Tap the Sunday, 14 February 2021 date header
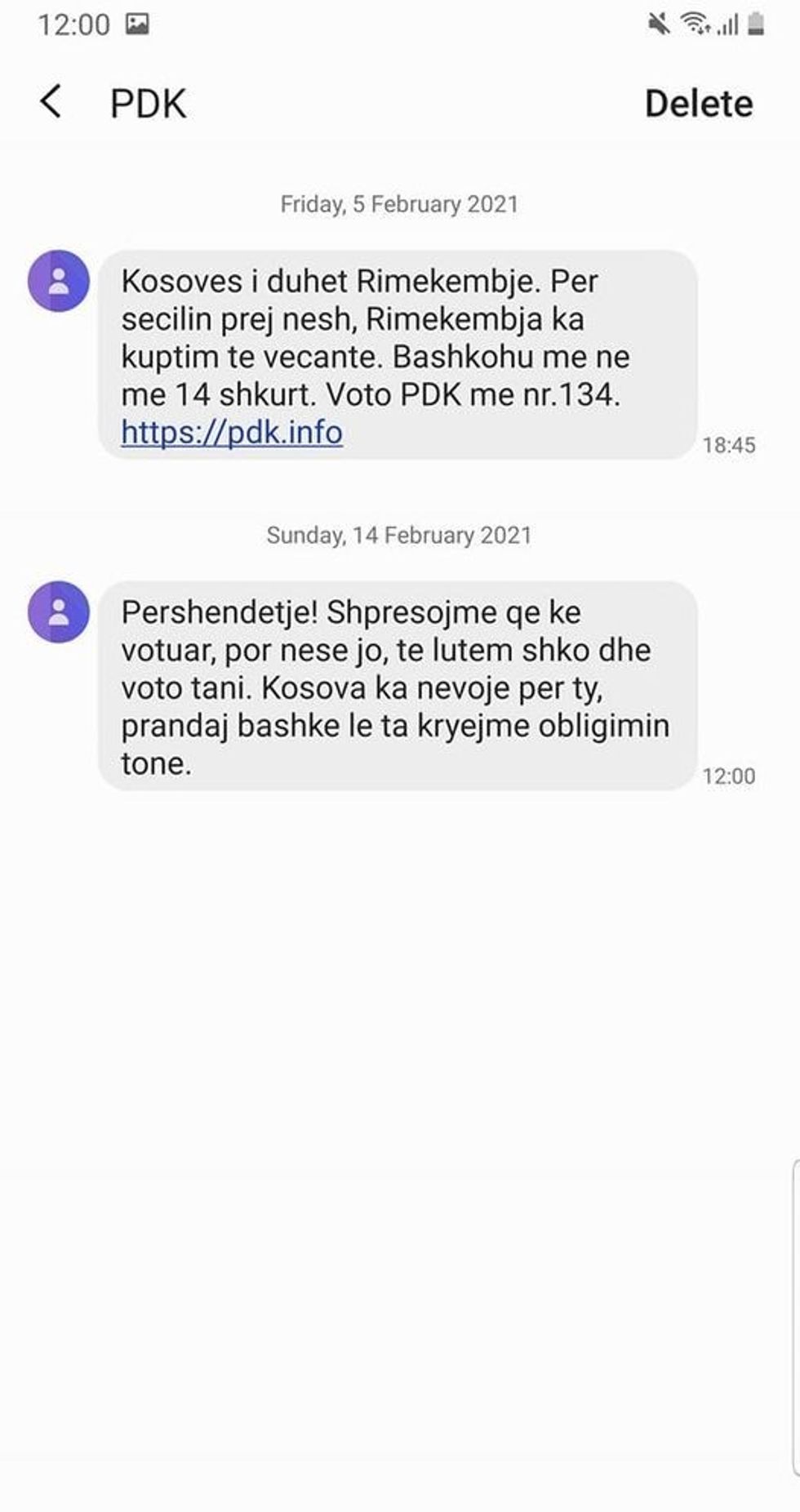The image size is (800, 1512). point(399,536)
